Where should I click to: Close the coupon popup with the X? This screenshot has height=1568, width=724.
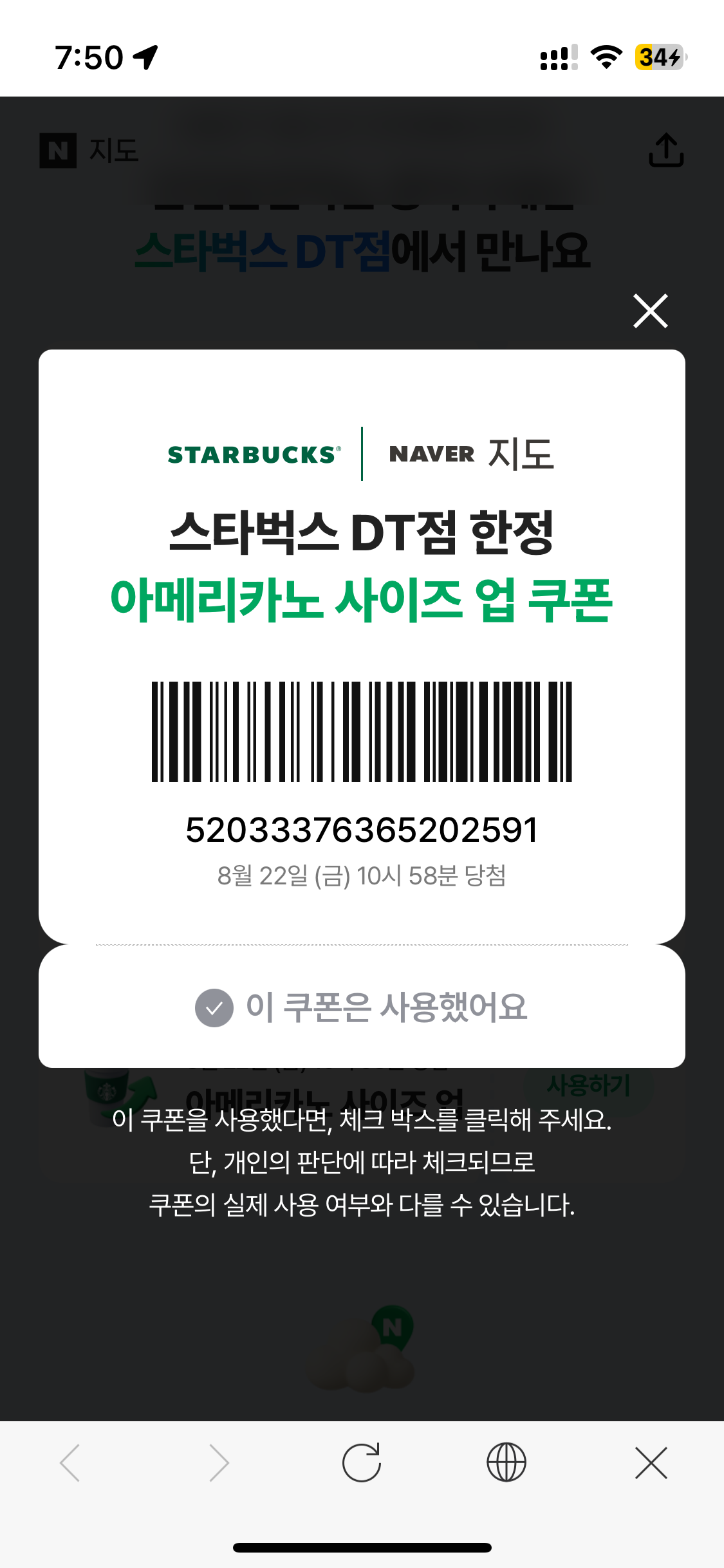tap(650, 312)
